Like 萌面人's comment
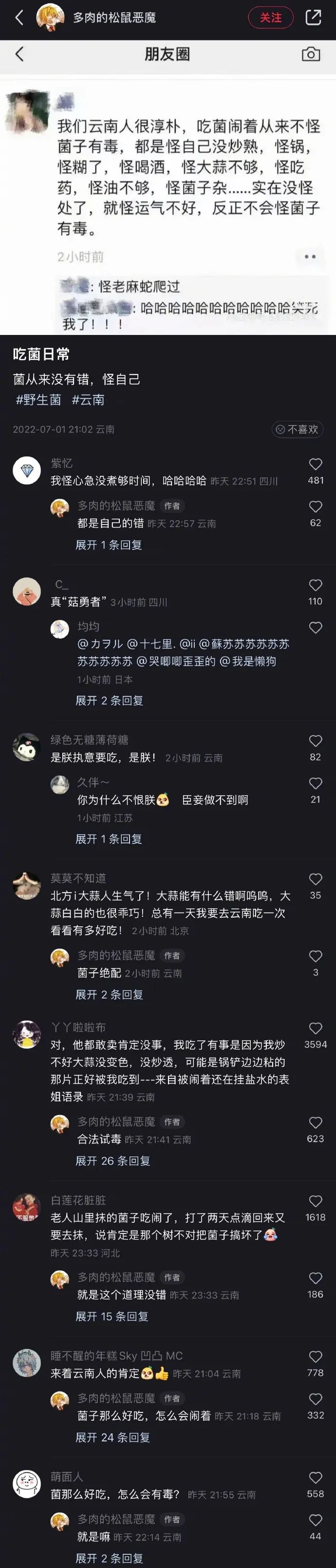Image resolution: width=336 pixels, height=1568 pixels. (x=316, y=1478)
